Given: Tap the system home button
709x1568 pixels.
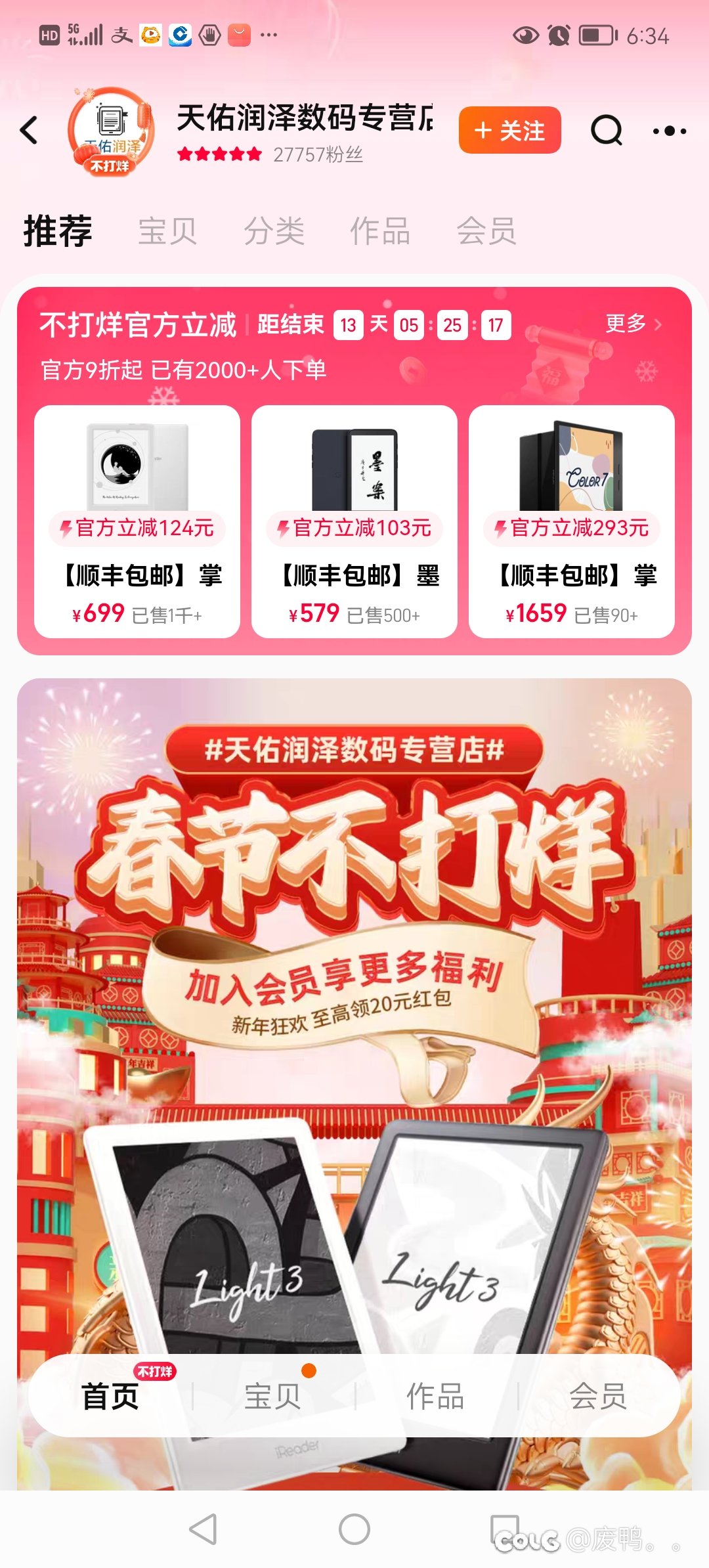Looking at the screenshot, I should [x=354, y=1530].
